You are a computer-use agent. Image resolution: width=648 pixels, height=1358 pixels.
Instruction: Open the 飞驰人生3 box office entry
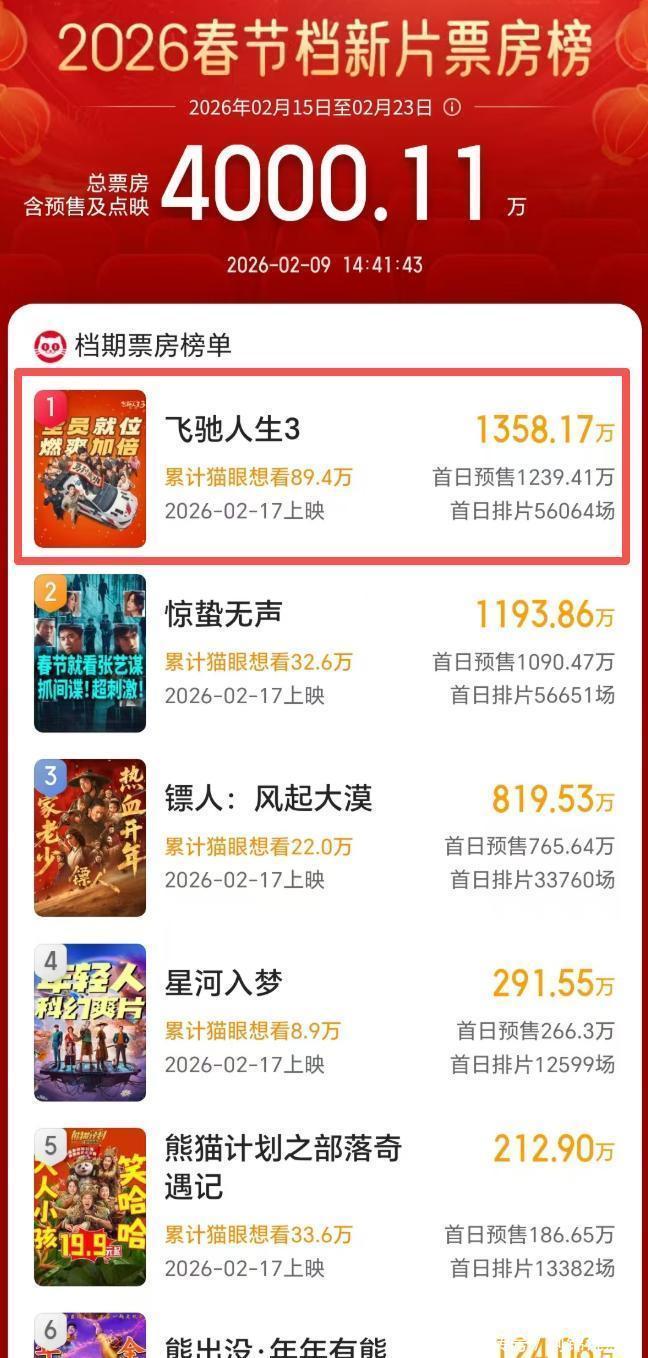tap(322, 468)
